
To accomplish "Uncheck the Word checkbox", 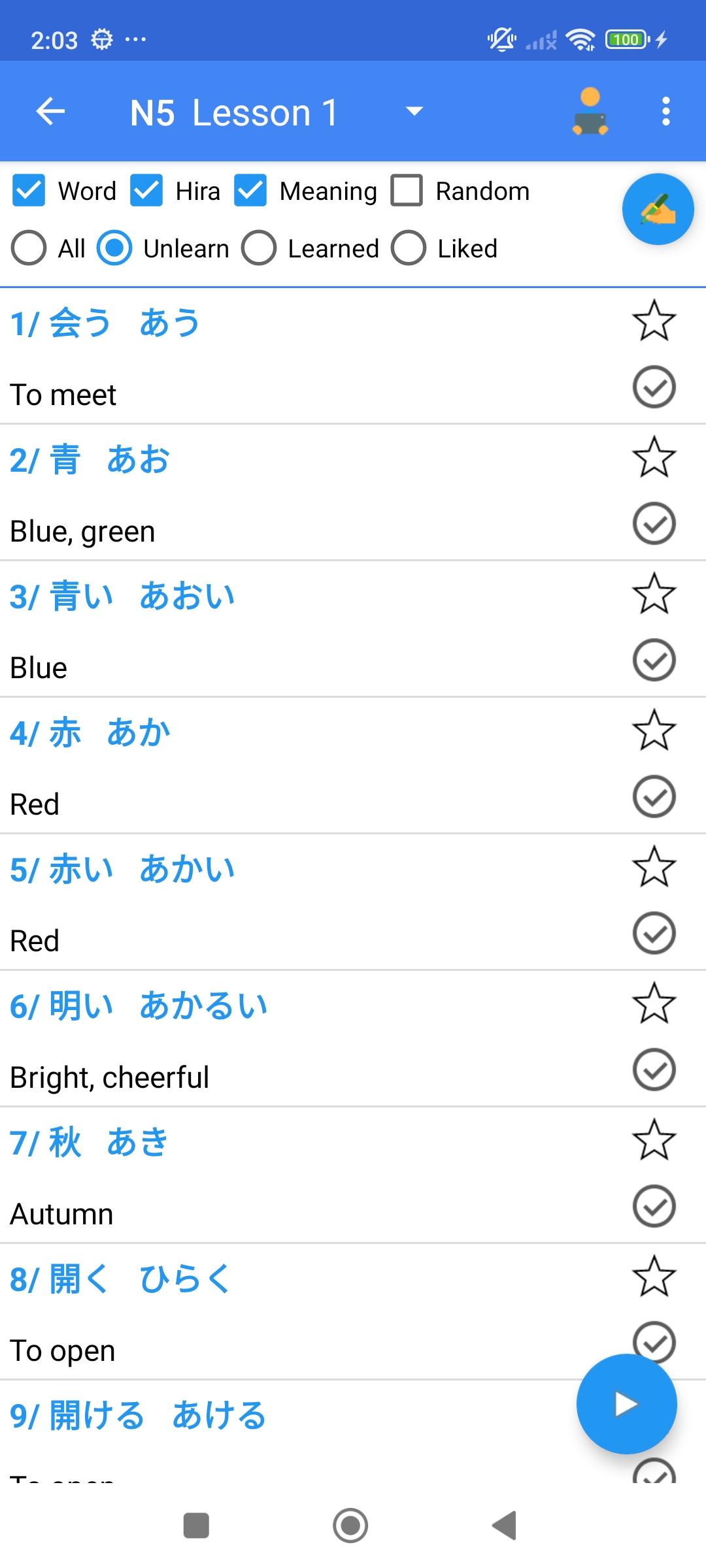I will (29, 191).
